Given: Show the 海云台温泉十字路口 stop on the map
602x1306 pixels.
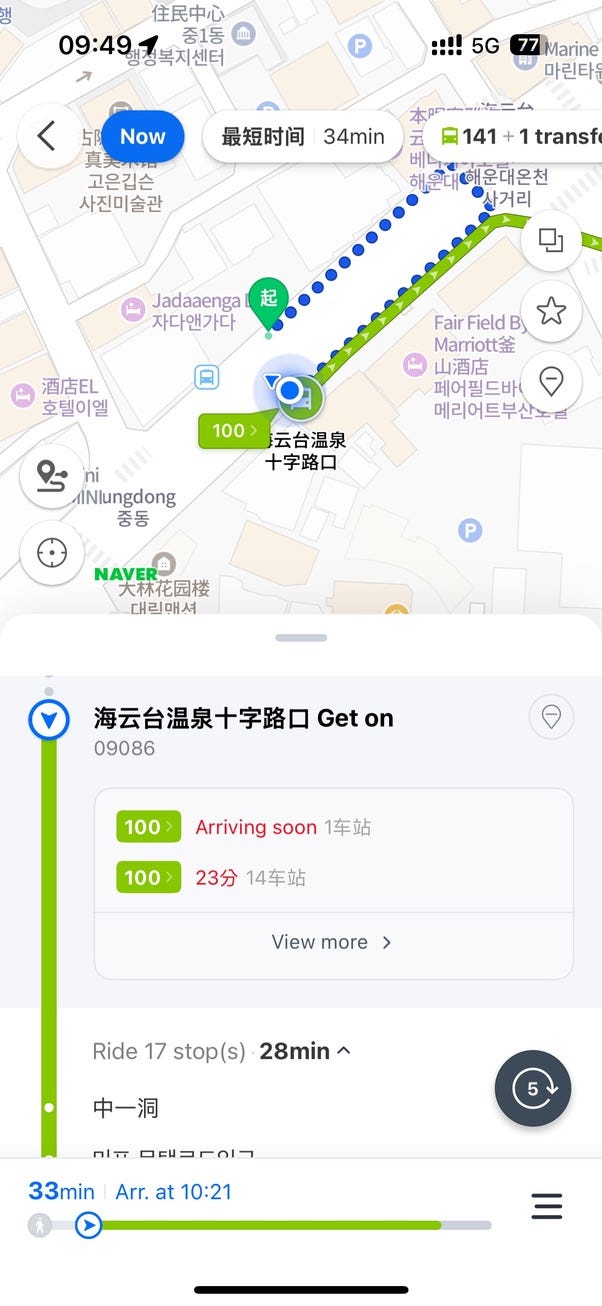Looking at the screenshot, I should tap(551, 717).
